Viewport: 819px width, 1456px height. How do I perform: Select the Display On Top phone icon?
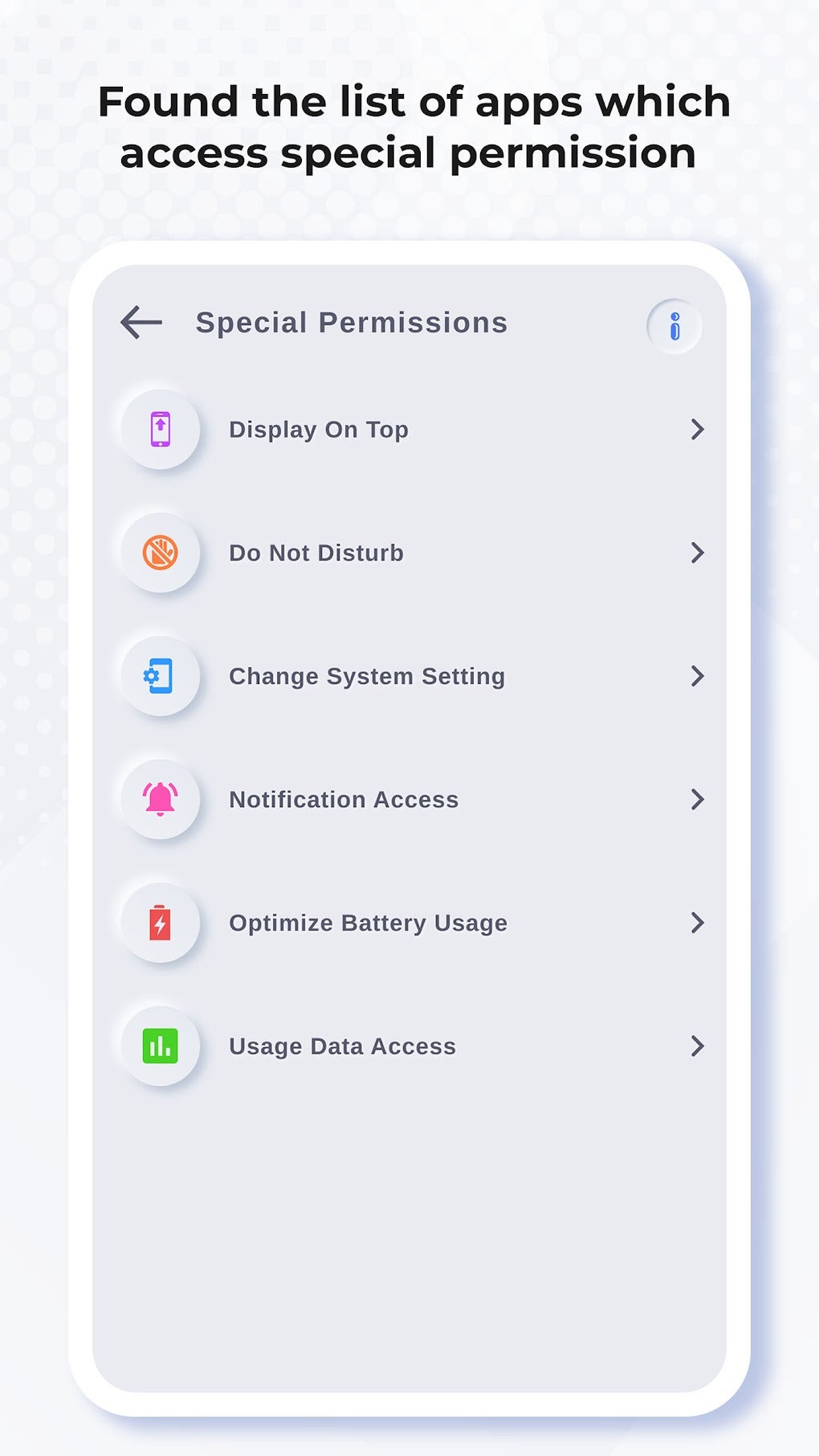coord(160,430)
